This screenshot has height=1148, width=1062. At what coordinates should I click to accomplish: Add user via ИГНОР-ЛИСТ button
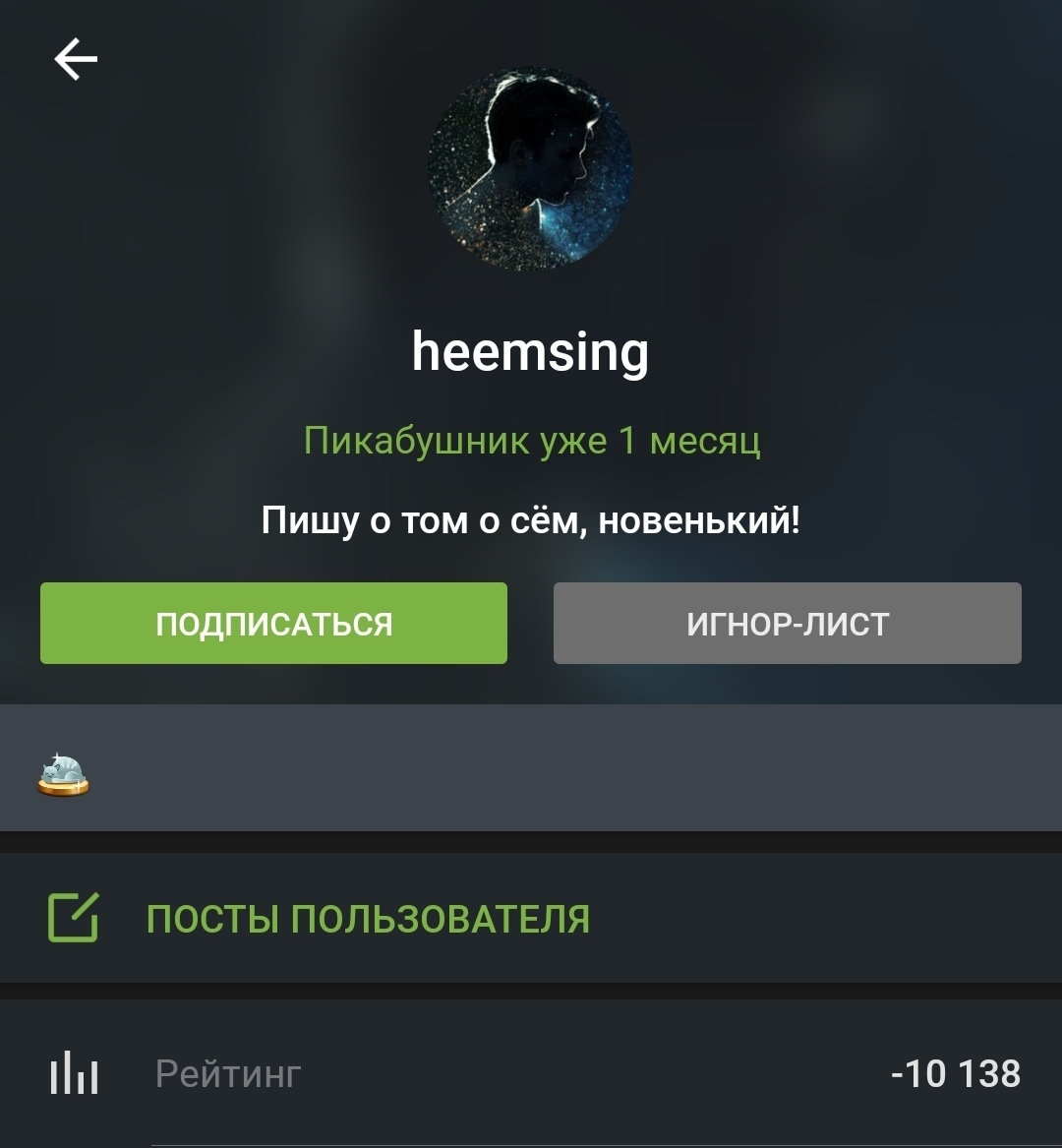pos(787,624)
